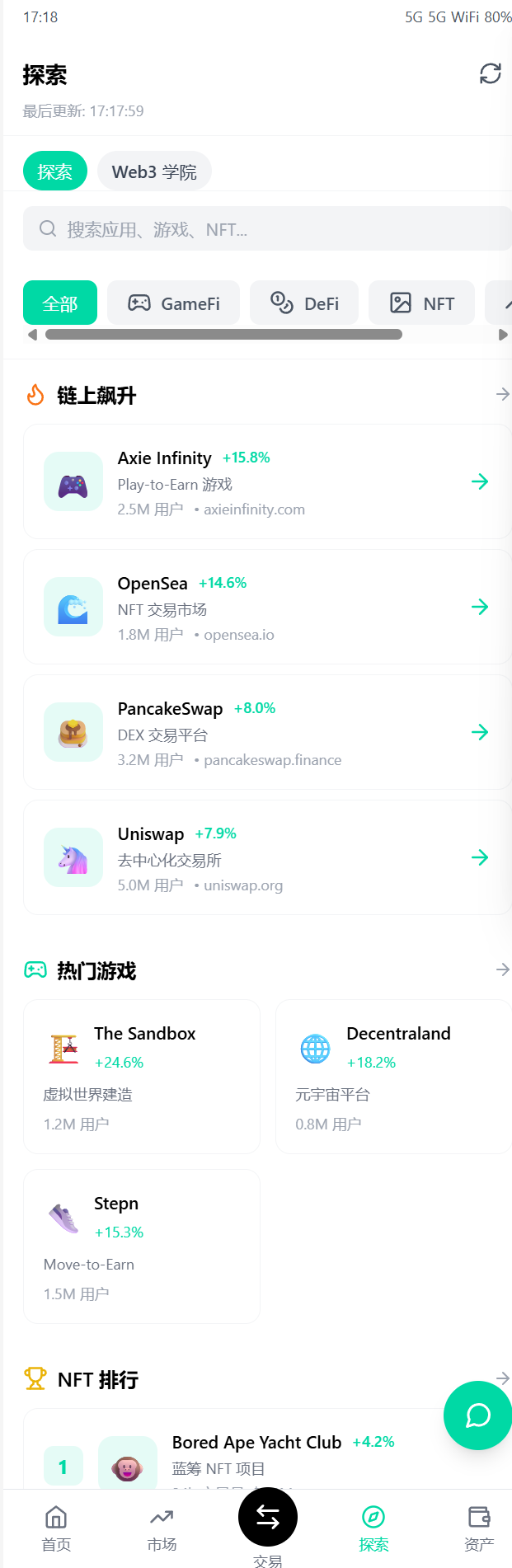Filter by GameFi category

(x=173, y=303)
